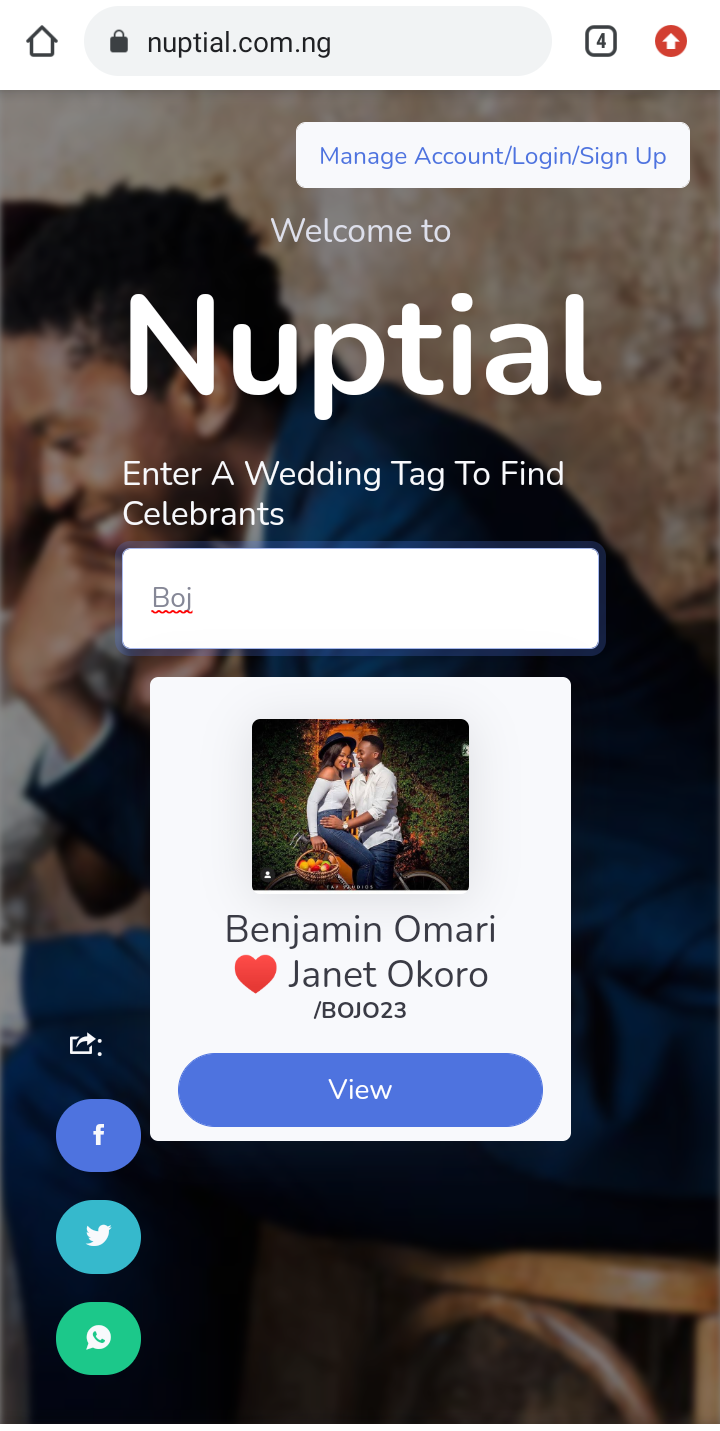Share the page on Twitter

point(98,1236)
